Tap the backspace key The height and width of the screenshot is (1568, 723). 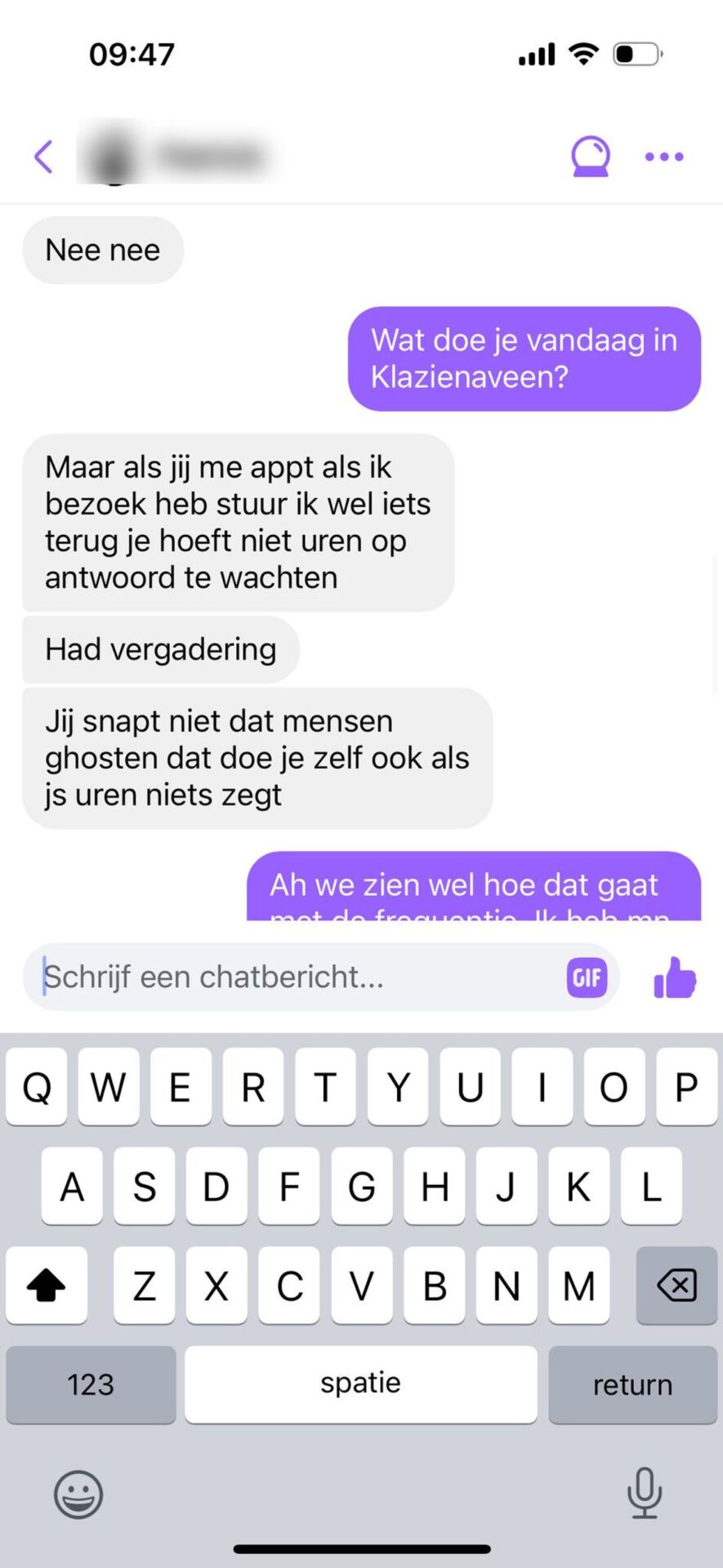tap(676, 1285)
